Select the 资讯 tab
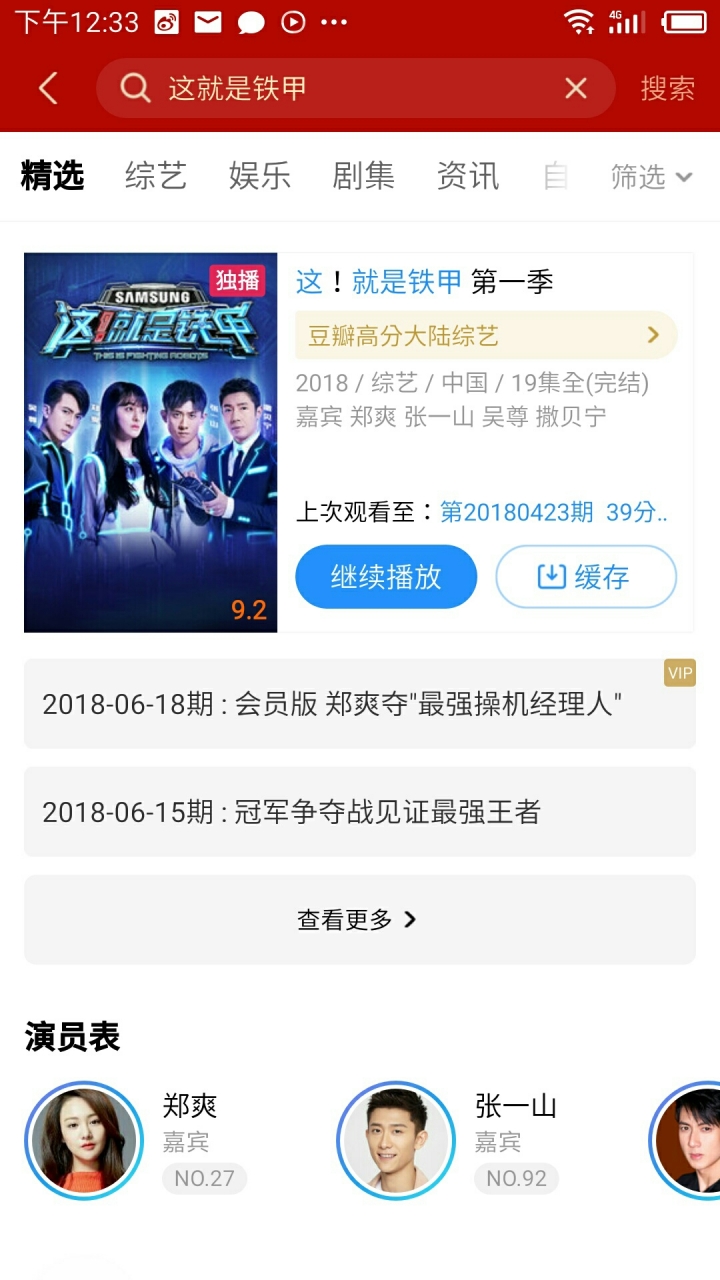The width and height of the screenshot is (720, 1280). point(468,176)
